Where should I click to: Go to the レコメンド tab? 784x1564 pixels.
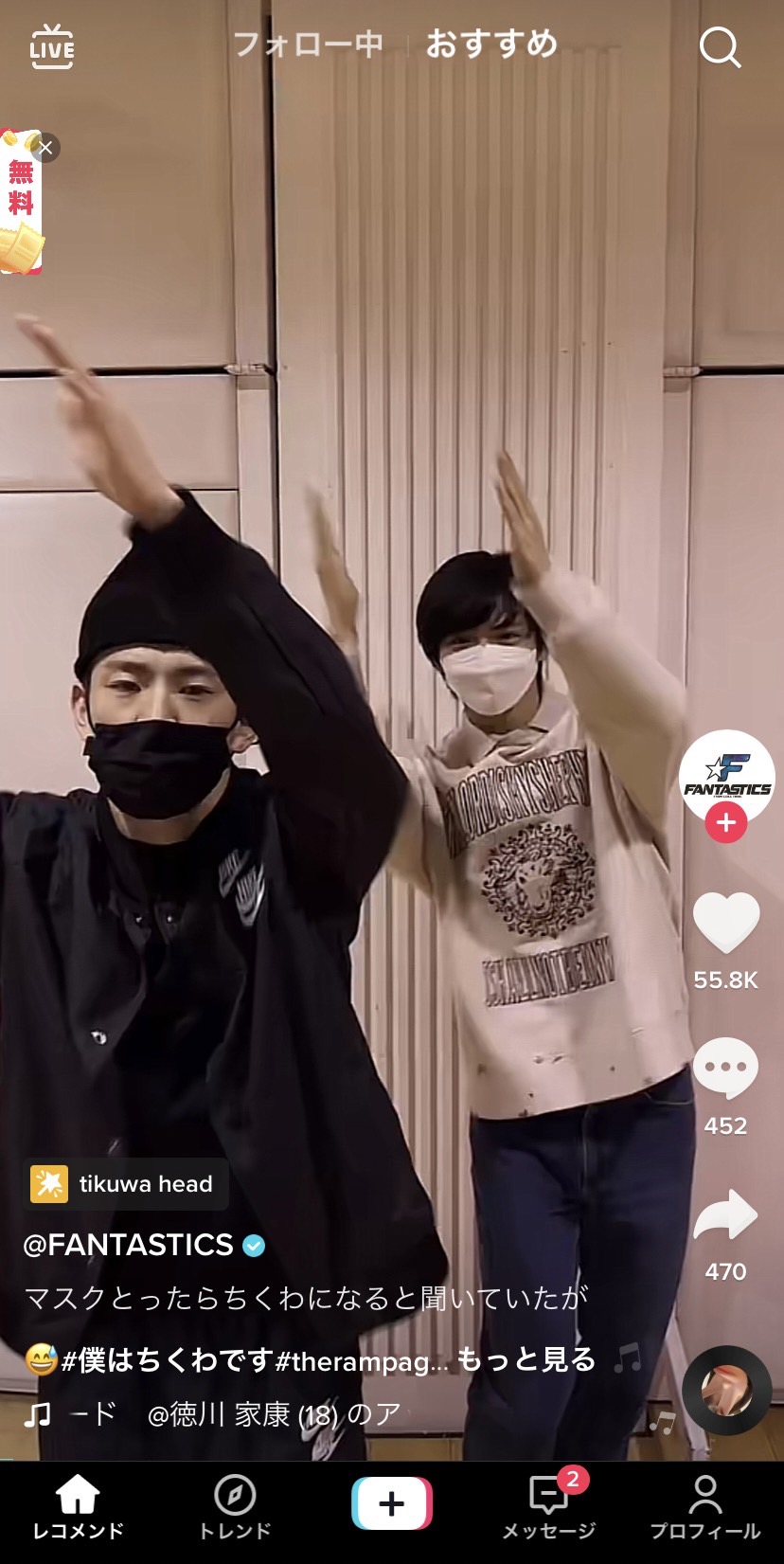(x=78, y=1507)
